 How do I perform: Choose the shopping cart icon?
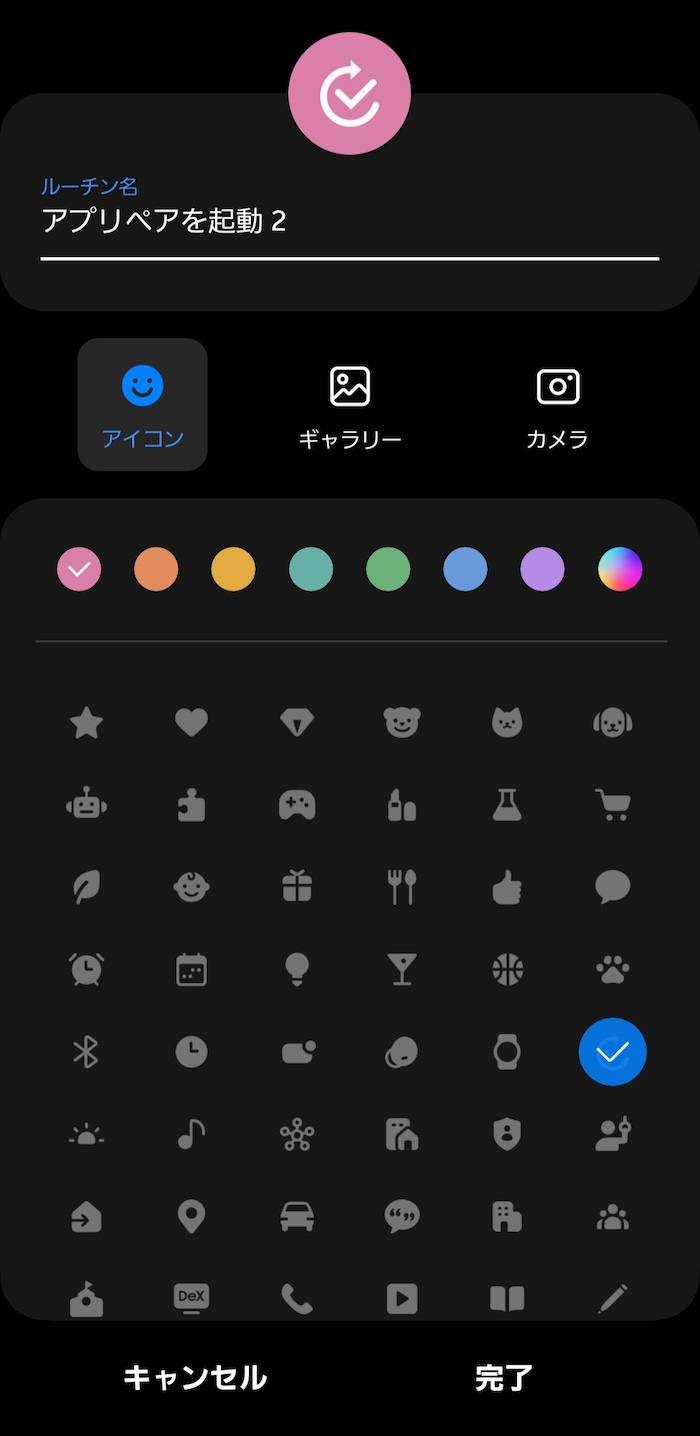point(613,804)
